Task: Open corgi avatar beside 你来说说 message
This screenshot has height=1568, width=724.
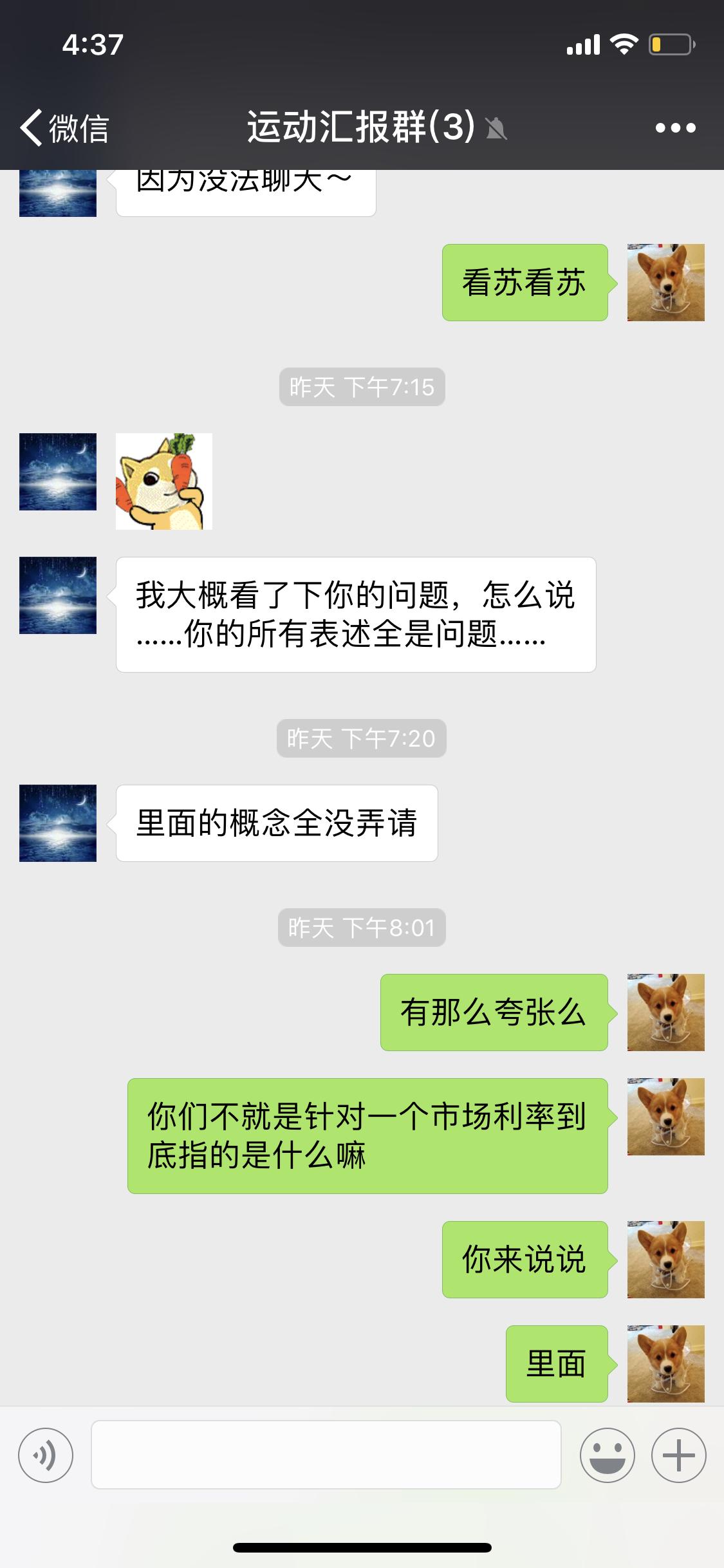Action: (665, 1259)
